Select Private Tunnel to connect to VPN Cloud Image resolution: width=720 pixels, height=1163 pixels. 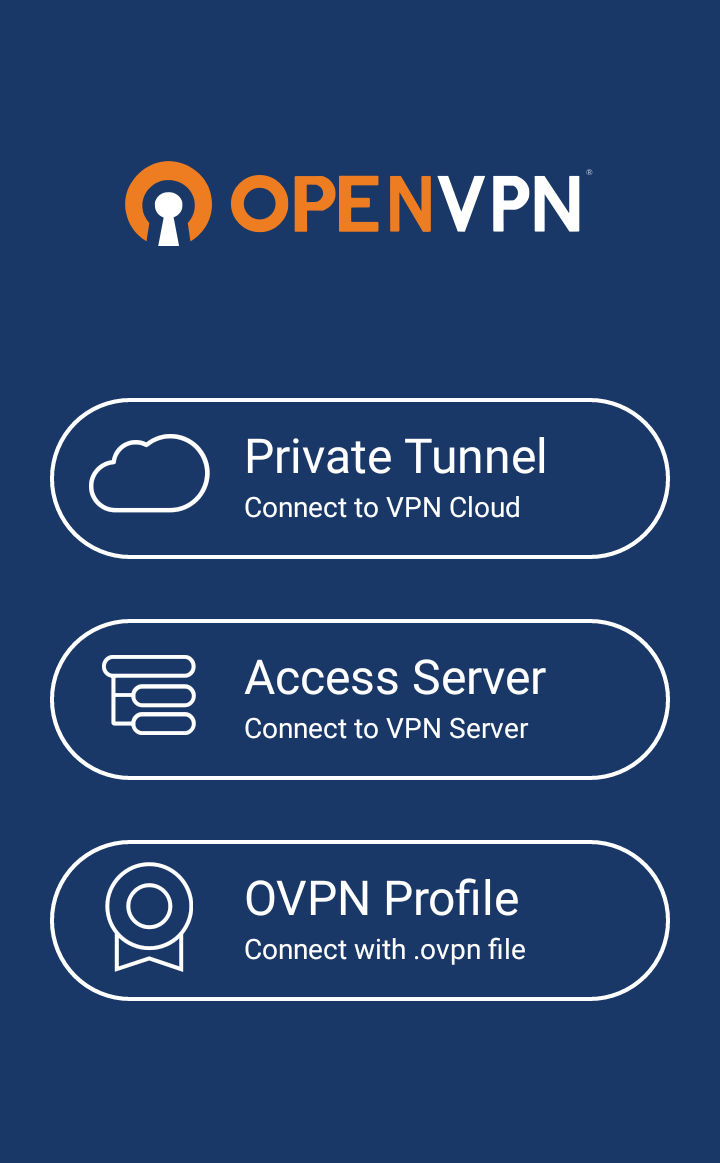point(360,478)
